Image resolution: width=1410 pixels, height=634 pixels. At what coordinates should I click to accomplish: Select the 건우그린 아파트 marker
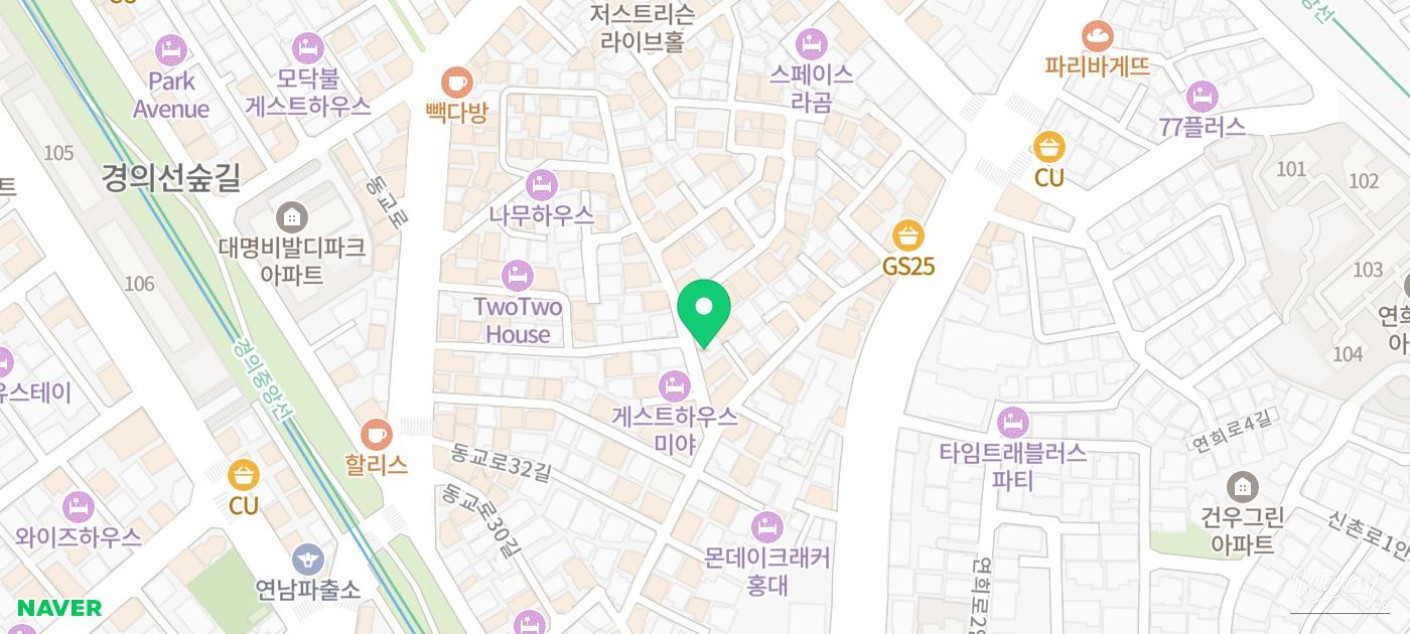(1242, 488)
